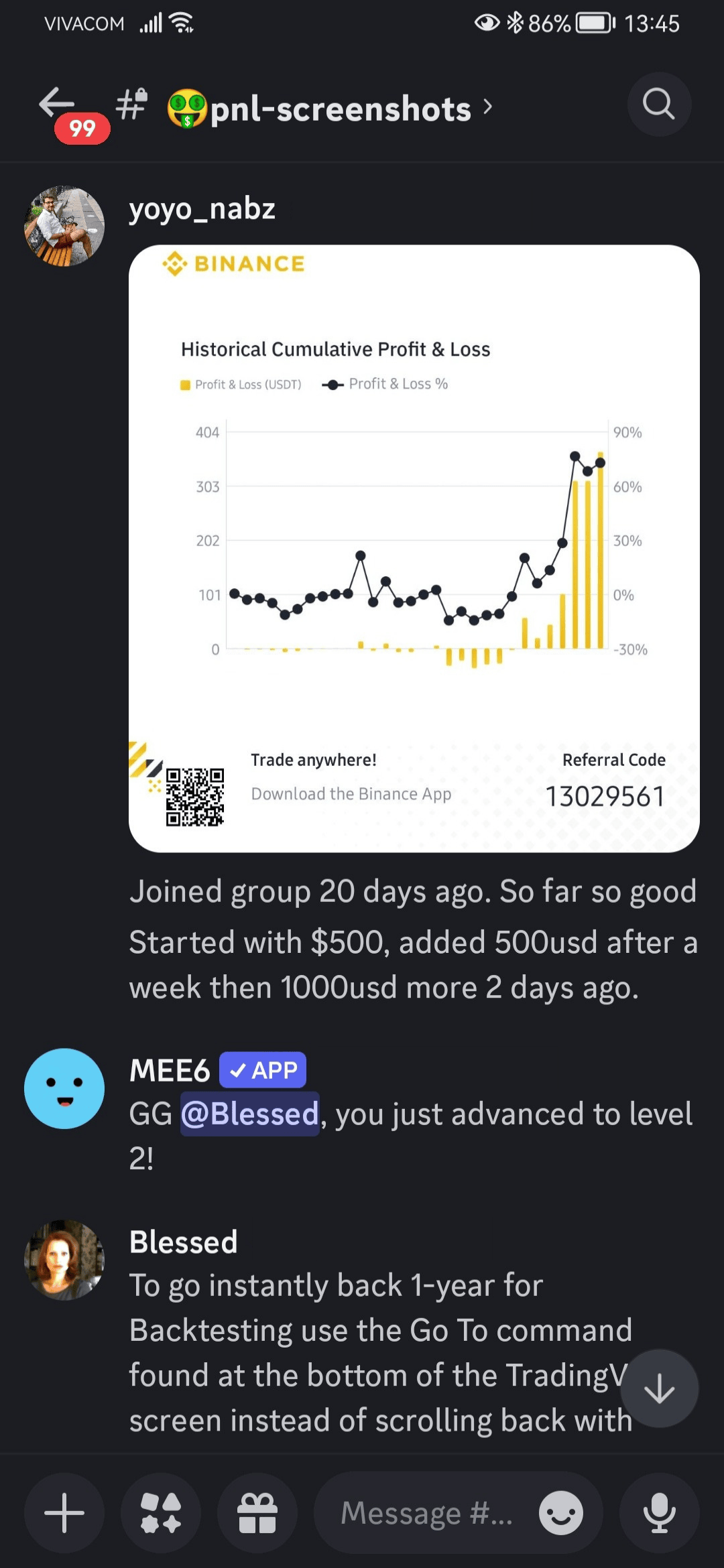The width and height of the screenshot is (724, 1568).
Task: Send a gift
Action: 257,1512
